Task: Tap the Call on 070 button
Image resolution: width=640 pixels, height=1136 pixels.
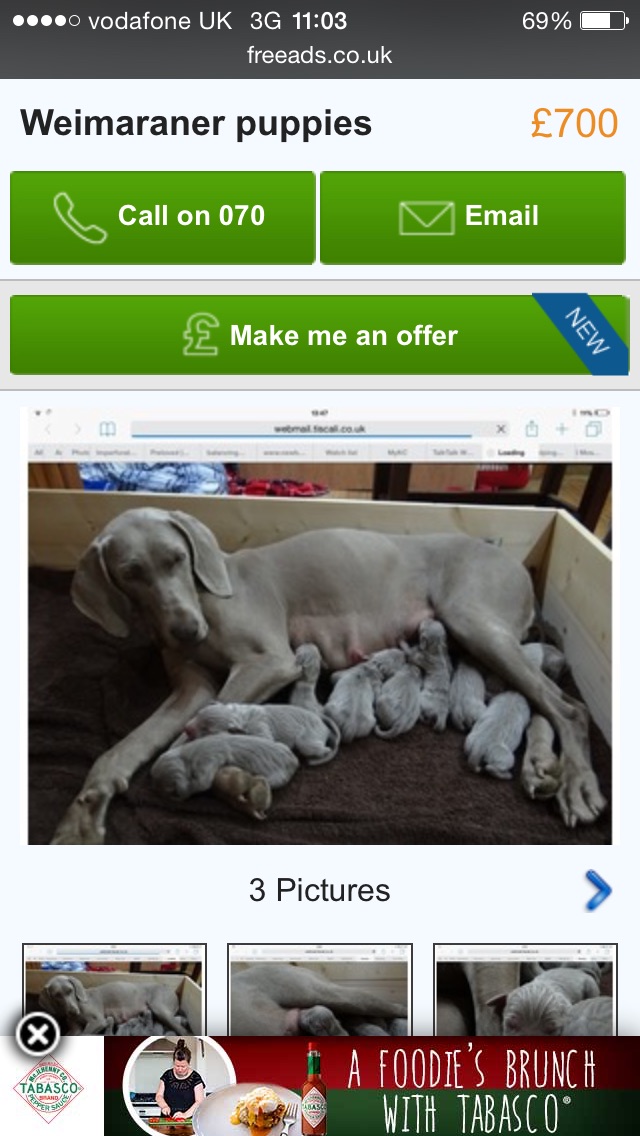Action: point(163,217)
